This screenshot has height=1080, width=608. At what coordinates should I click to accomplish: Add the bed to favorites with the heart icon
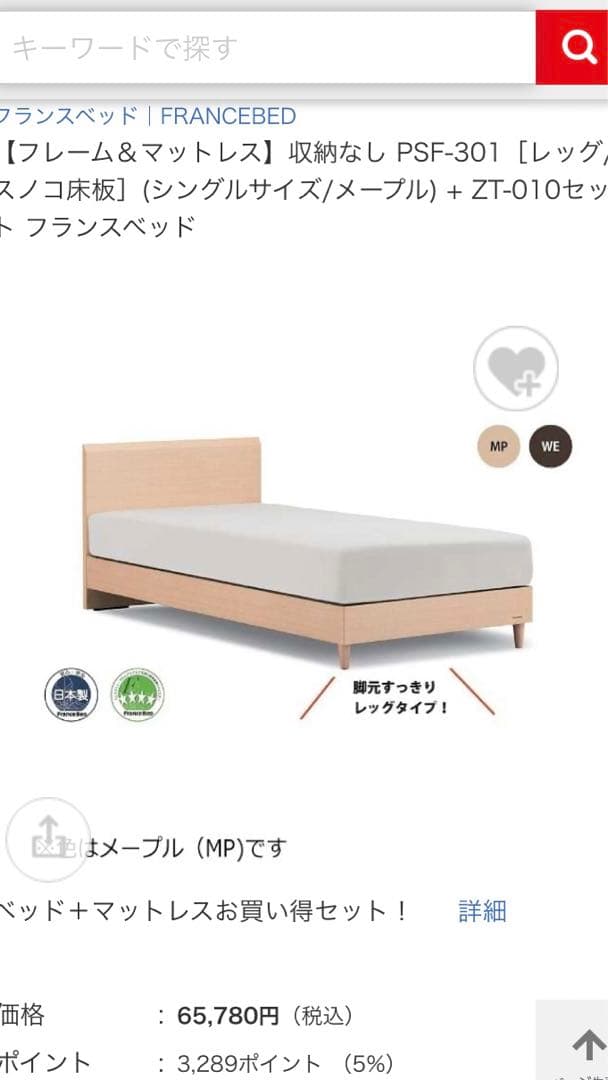(x=516, y=369)
